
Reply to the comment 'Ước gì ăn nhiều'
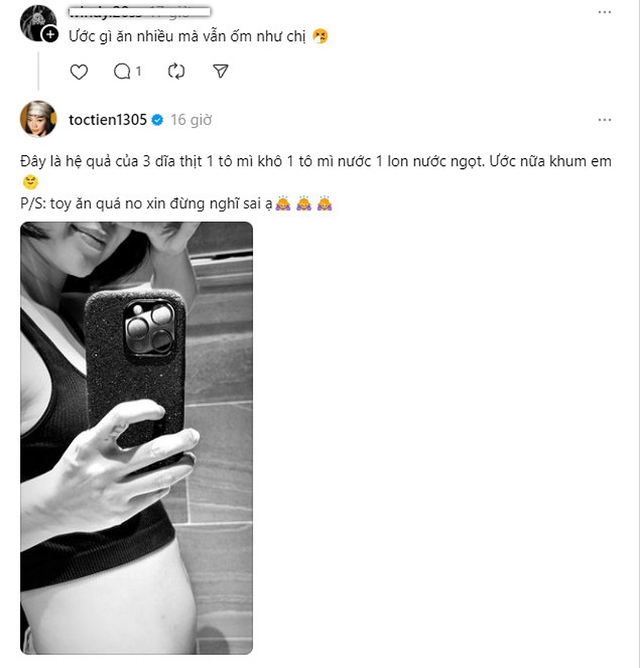click(124, 71)
